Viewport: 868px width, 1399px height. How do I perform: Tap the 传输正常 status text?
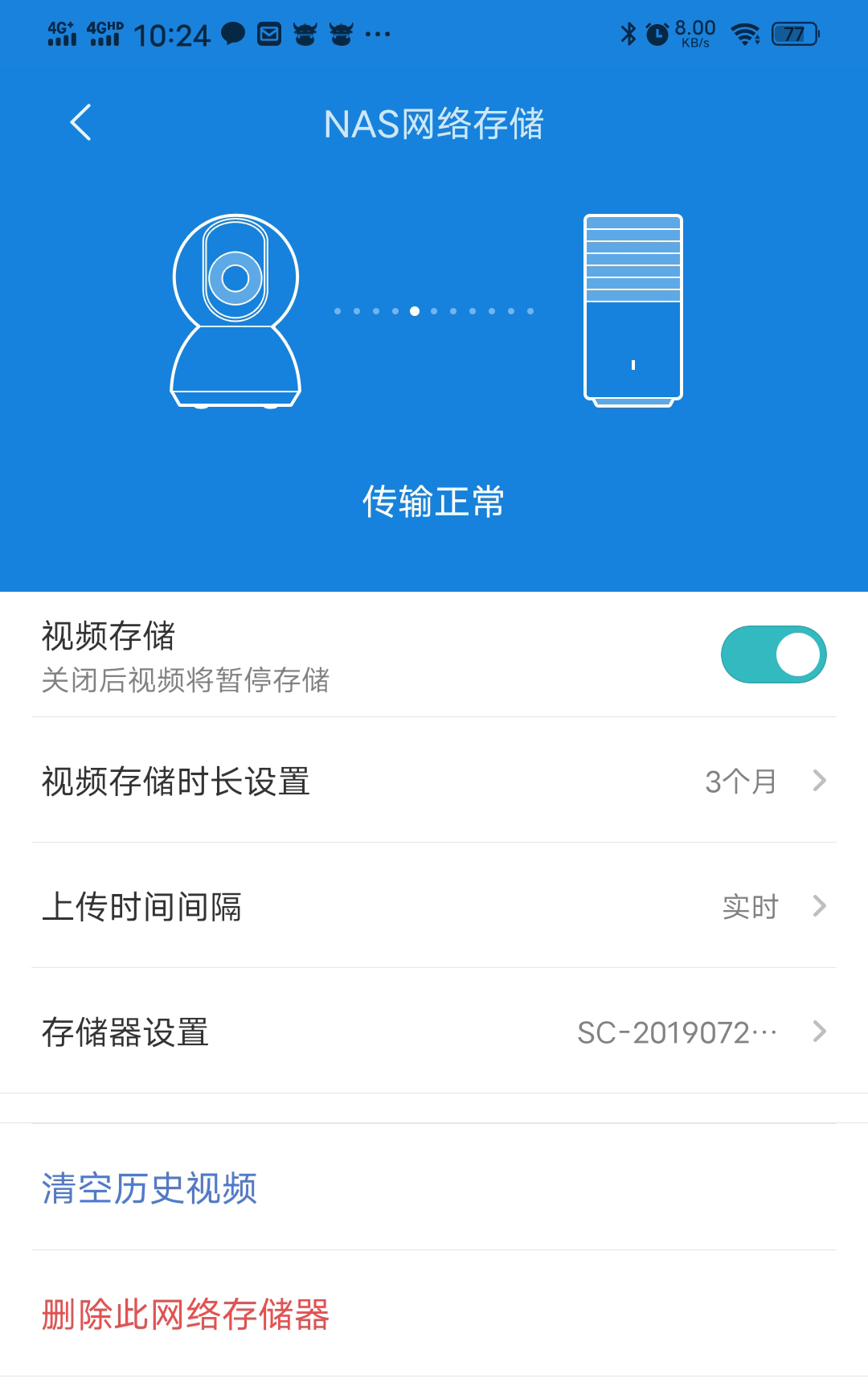[434, 503]
